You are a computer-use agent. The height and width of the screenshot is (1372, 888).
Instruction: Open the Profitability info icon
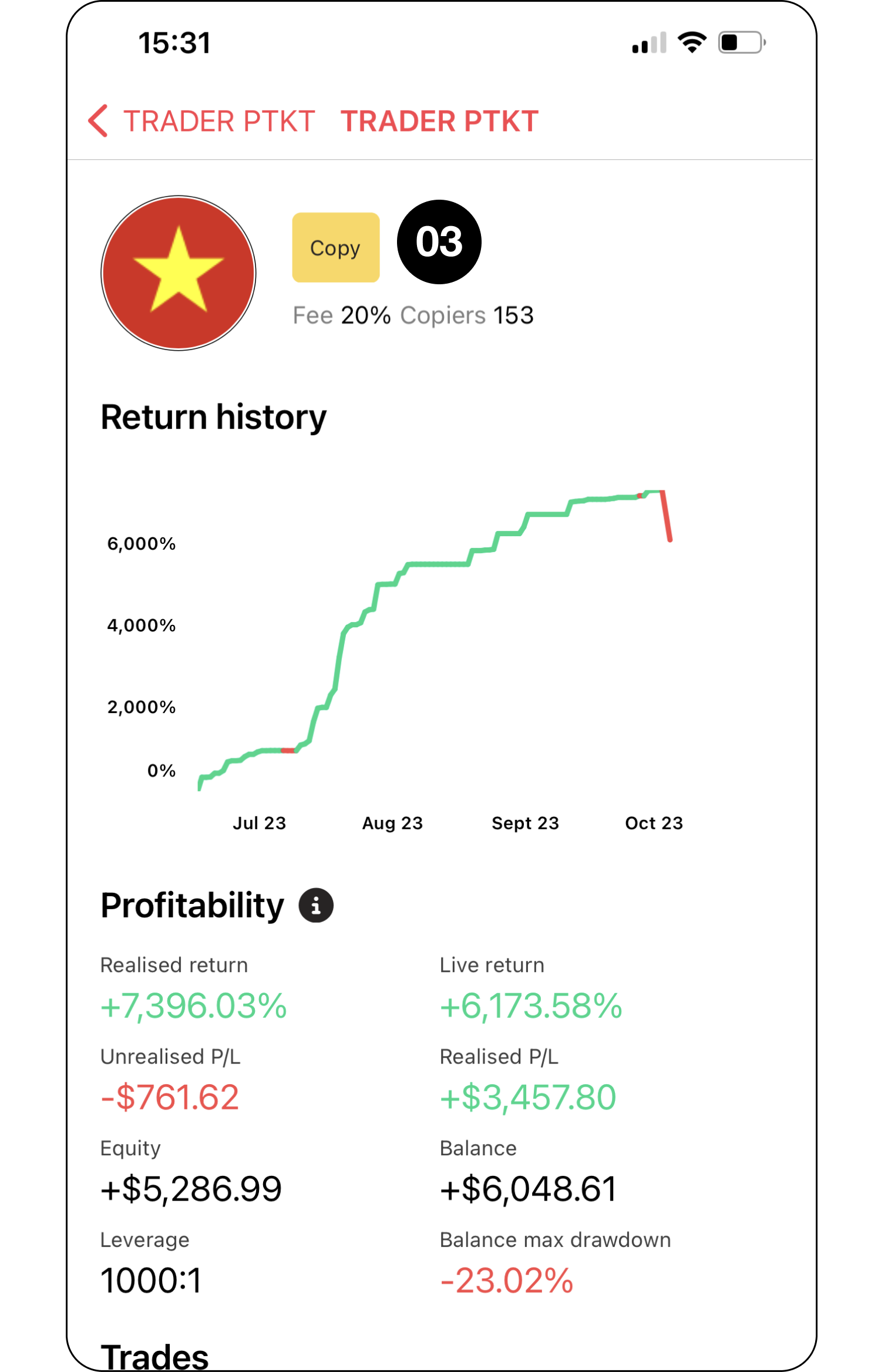click(316, 905)
